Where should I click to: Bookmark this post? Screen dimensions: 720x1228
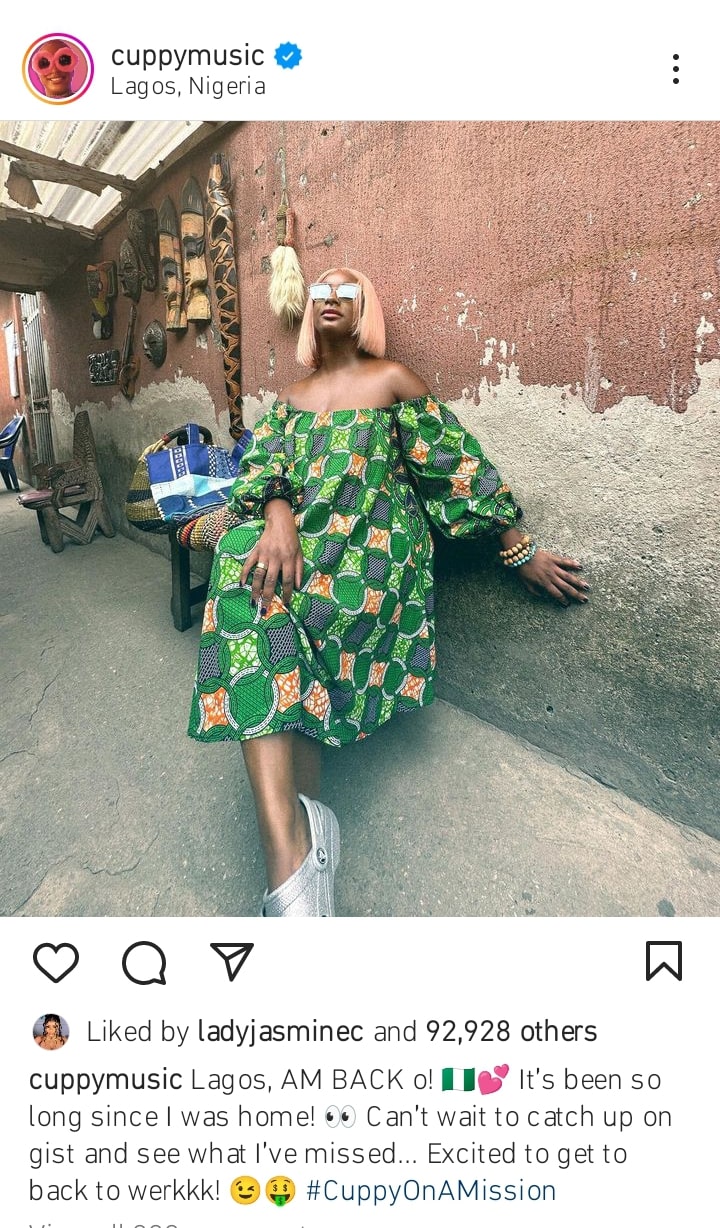coord(664,961)
